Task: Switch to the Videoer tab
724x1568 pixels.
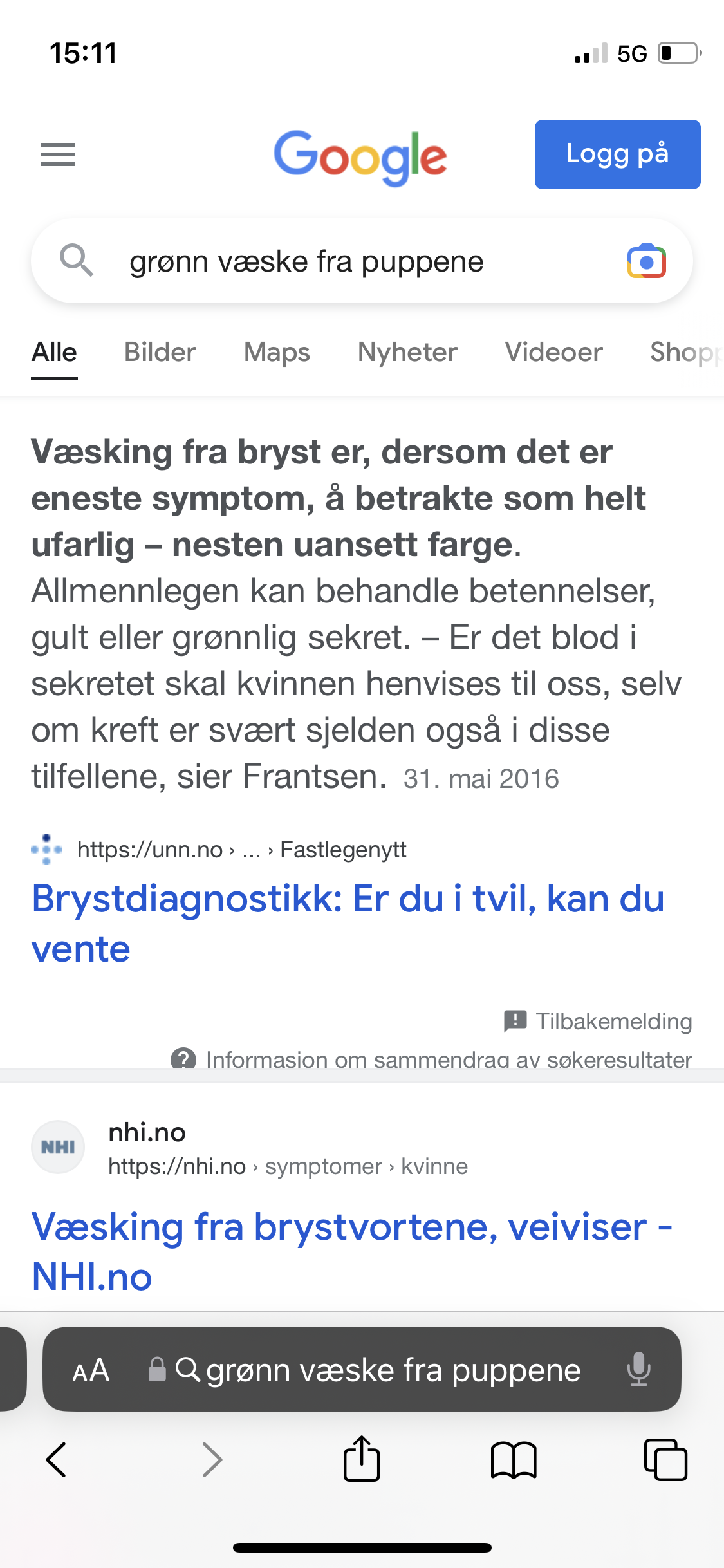Action: [x=553, y=352]
